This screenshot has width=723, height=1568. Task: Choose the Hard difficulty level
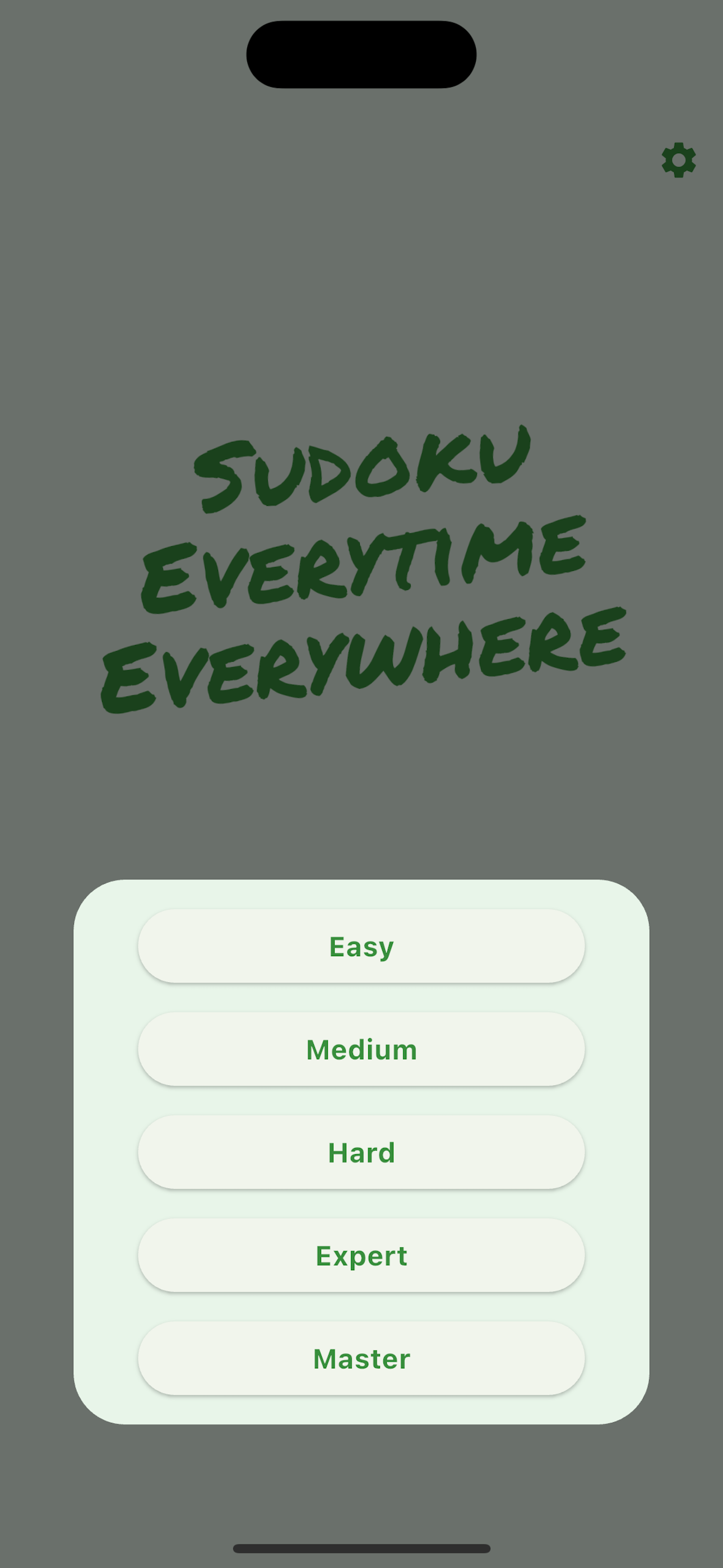click(361, 1152)
